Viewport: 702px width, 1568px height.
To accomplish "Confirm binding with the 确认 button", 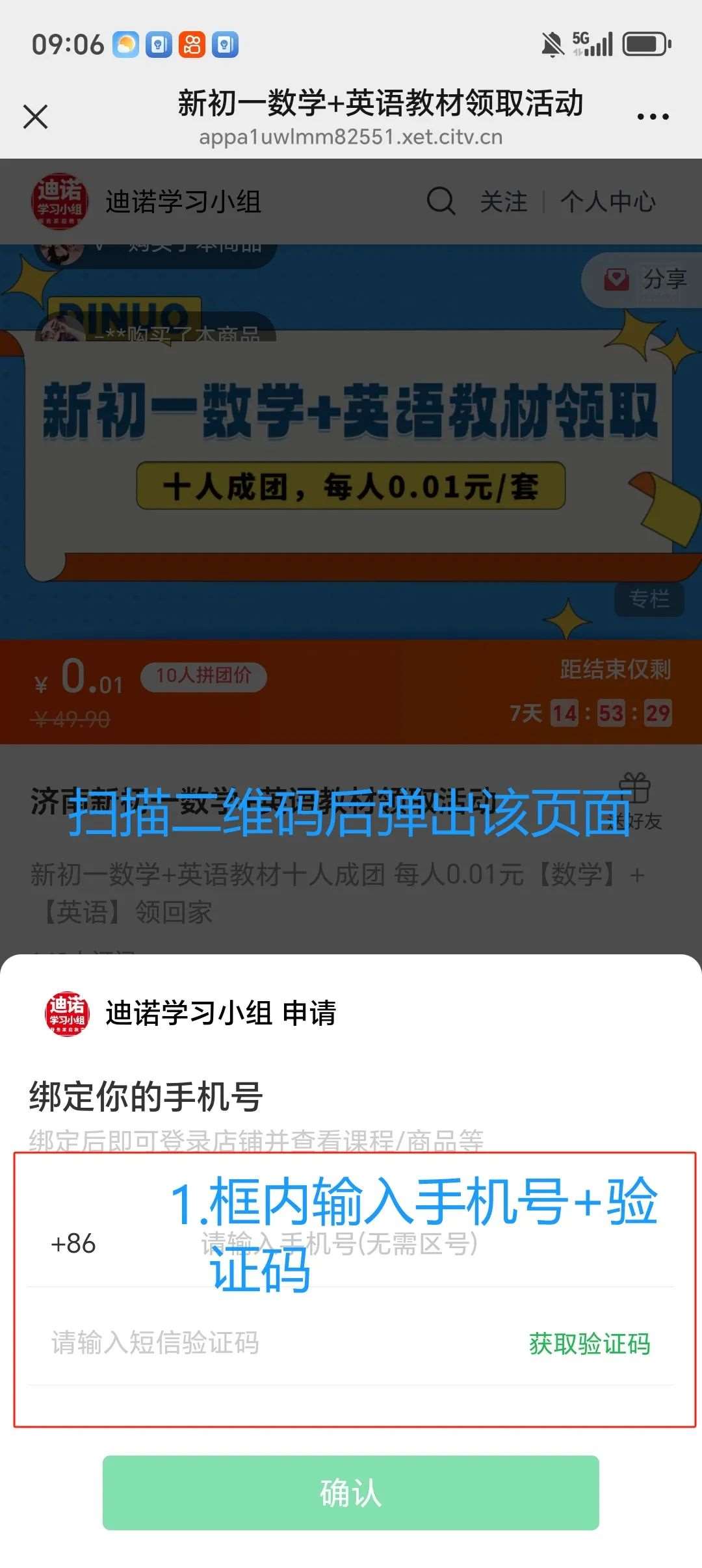I will coord(350,1493).
